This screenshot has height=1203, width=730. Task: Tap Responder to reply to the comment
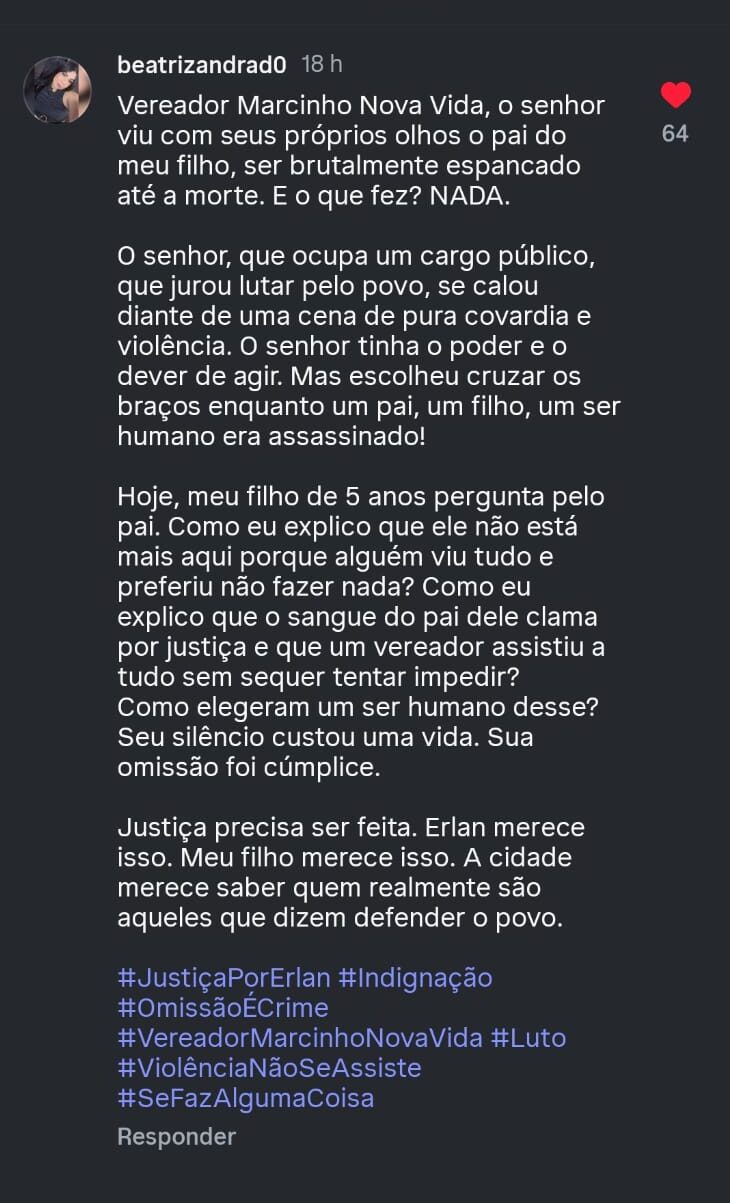click(x=176, y=1136)
